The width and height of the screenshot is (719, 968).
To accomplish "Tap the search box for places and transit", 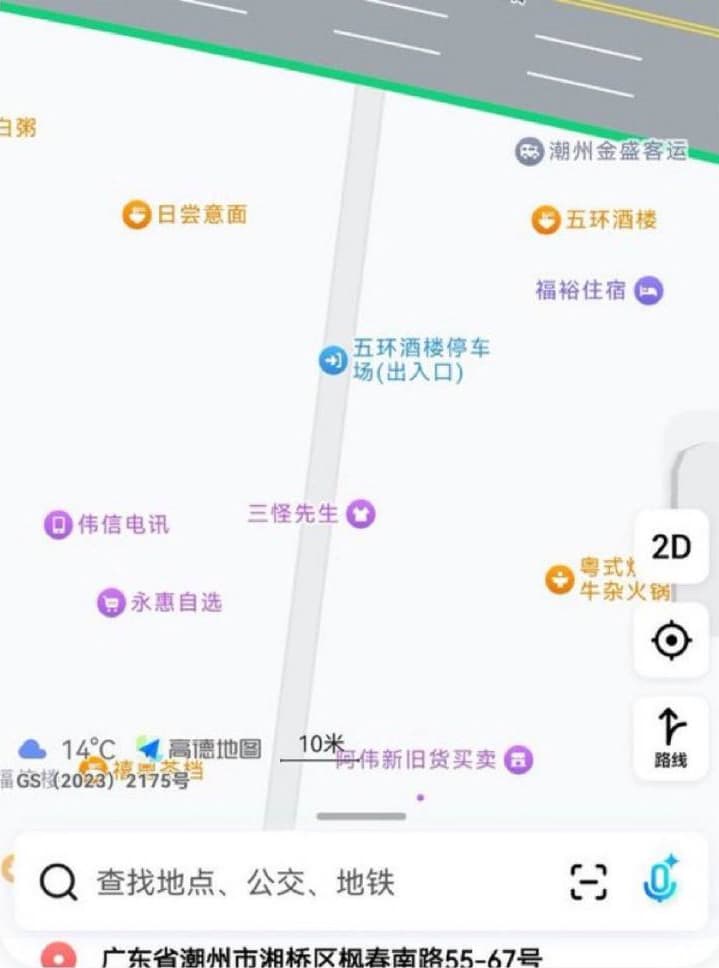I will pos(300,882).
